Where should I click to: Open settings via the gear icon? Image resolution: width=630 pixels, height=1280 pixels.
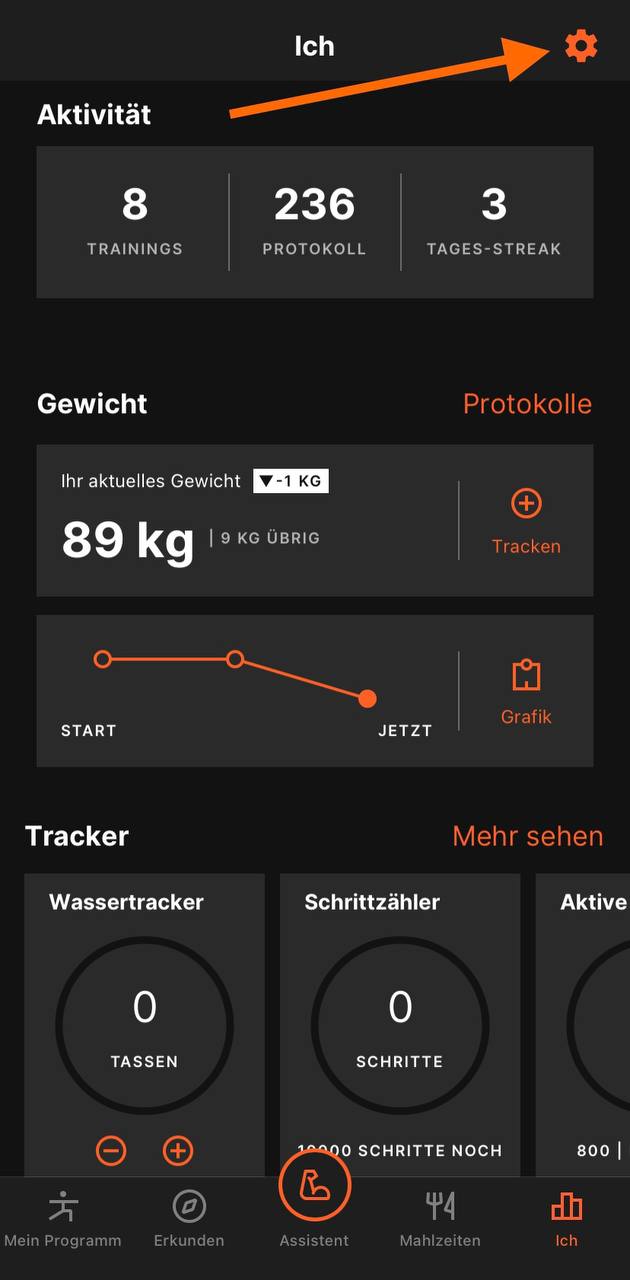pos(581,46)
